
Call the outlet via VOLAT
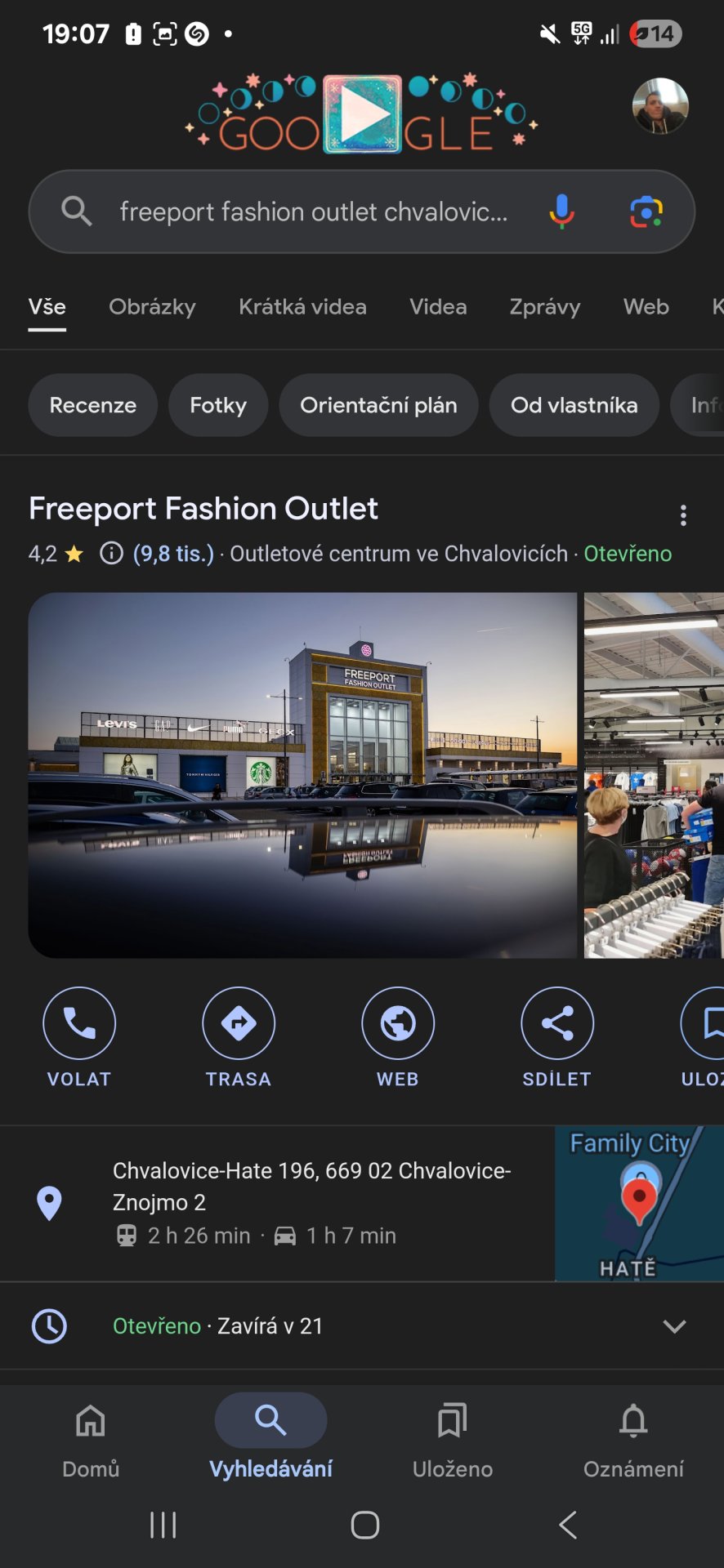tap(79, 1038)
